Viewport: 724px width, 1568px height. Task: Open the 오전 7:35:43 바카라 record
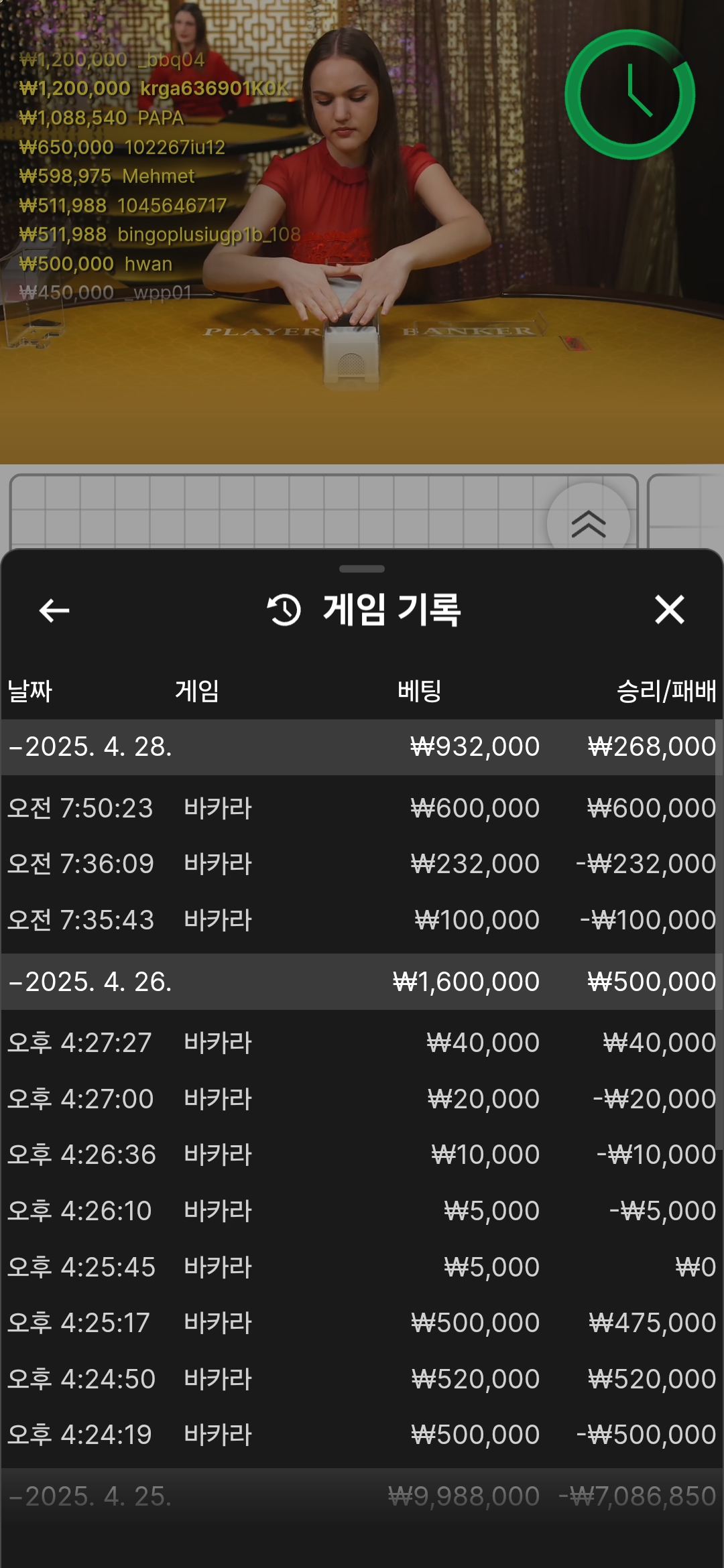[361, 920]
